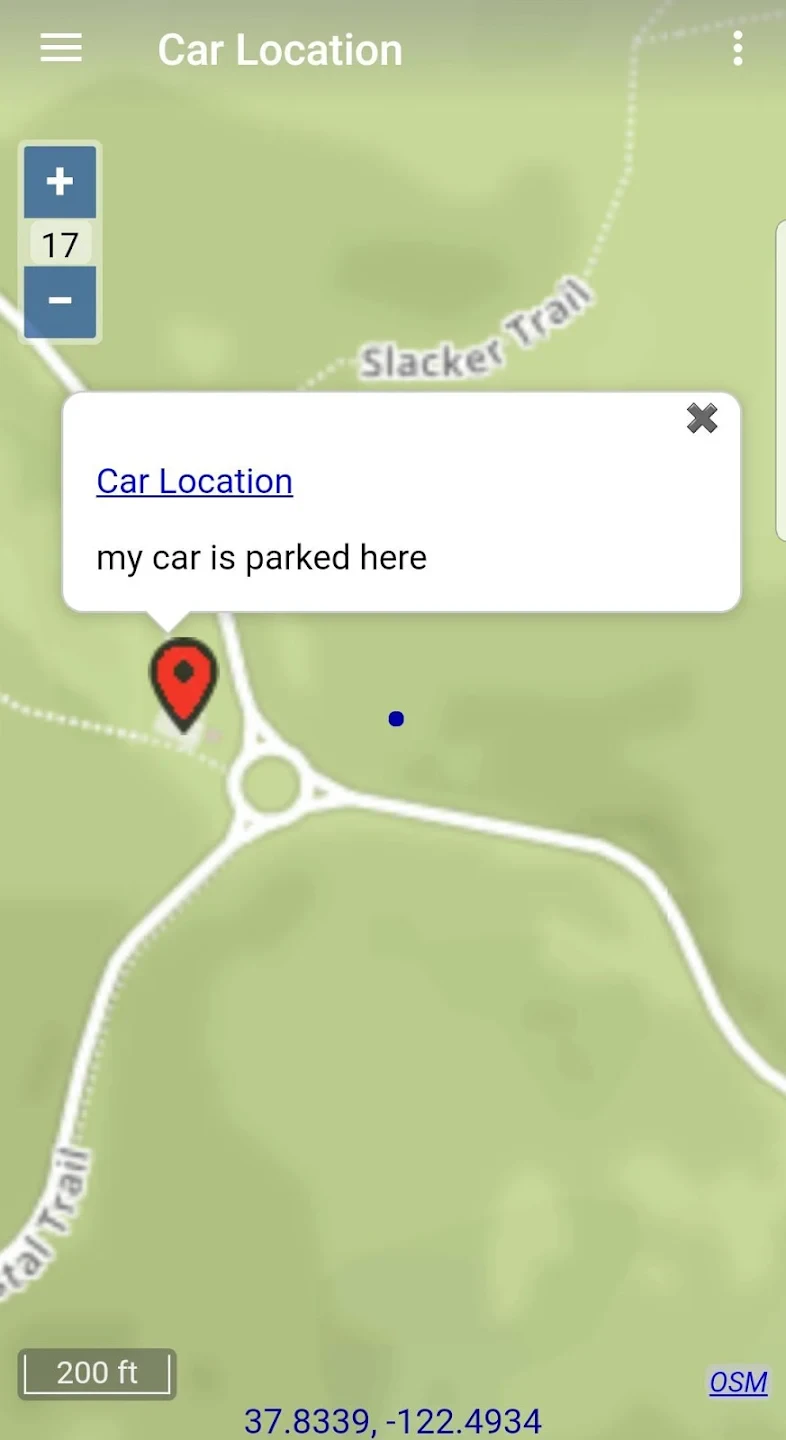The width and height of the screenshot is (786, 1440).
Task: Tap the red car location marker
Action: pyautogui.click(x=183, y=681)
